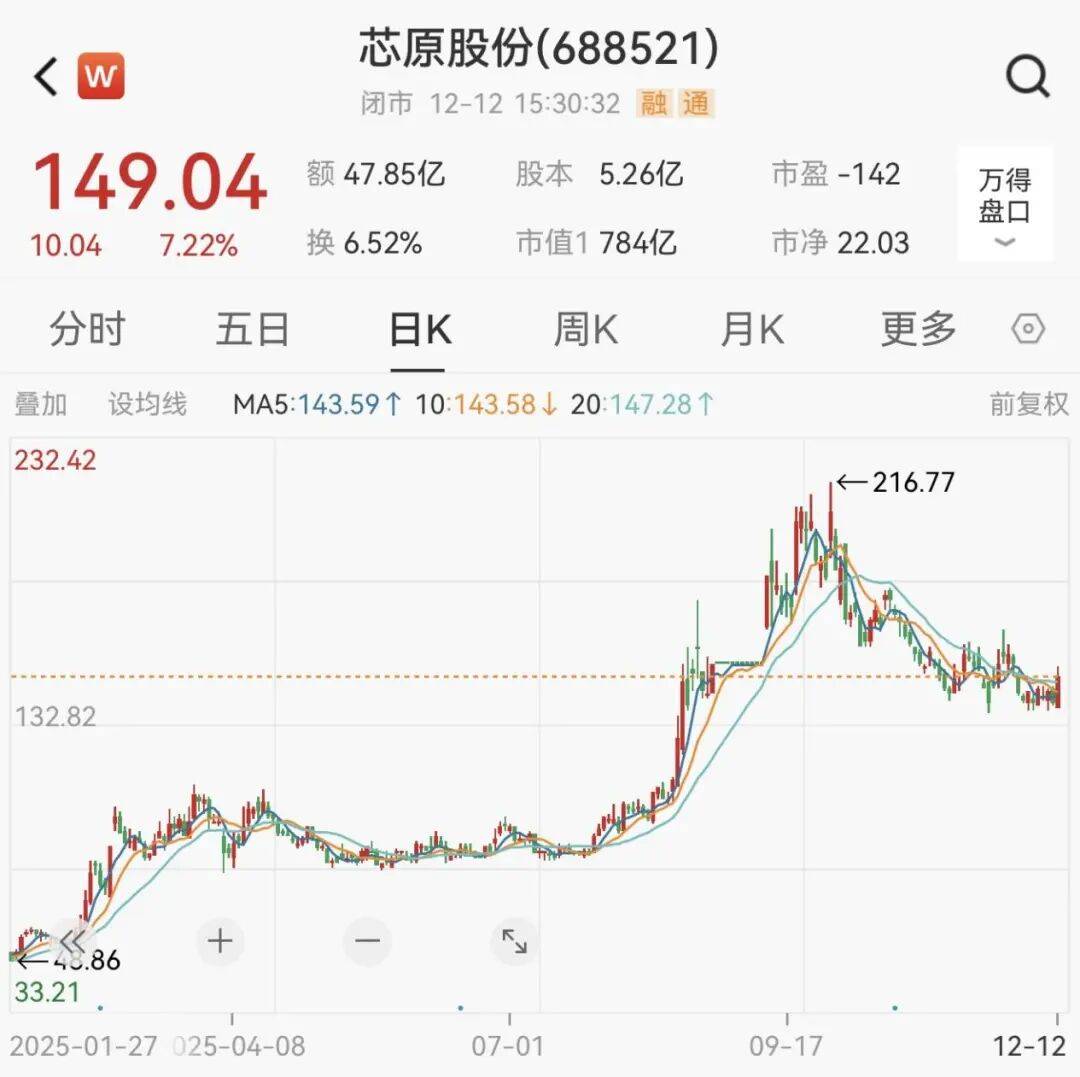Open the 更多 chart options
This screenshot has width=1080, height=1077.
point(918,329)
